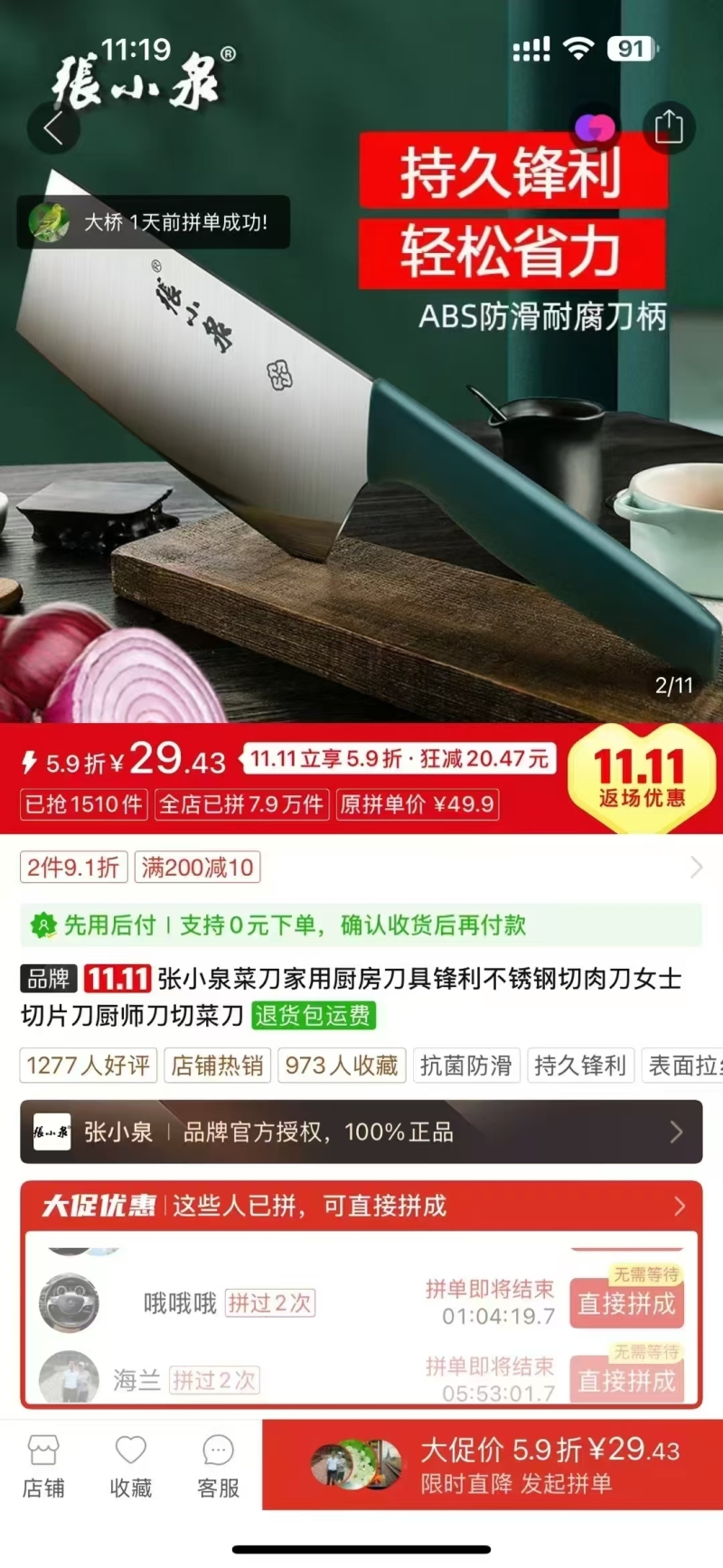Select the 持久锋利 tag
The image size is (723, 1568).
(580, 1066)
